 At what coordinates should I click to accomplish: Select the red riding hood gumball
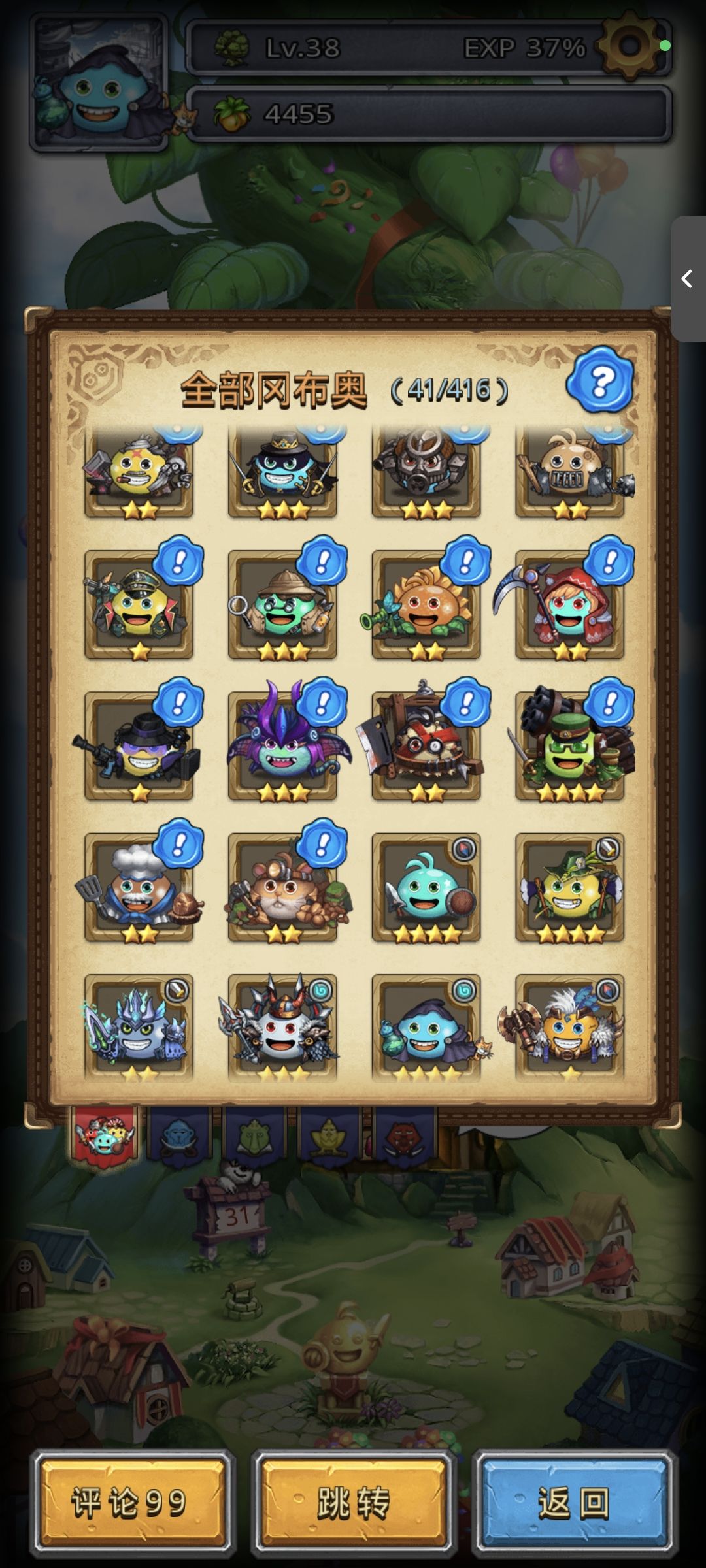coord(569,605)
